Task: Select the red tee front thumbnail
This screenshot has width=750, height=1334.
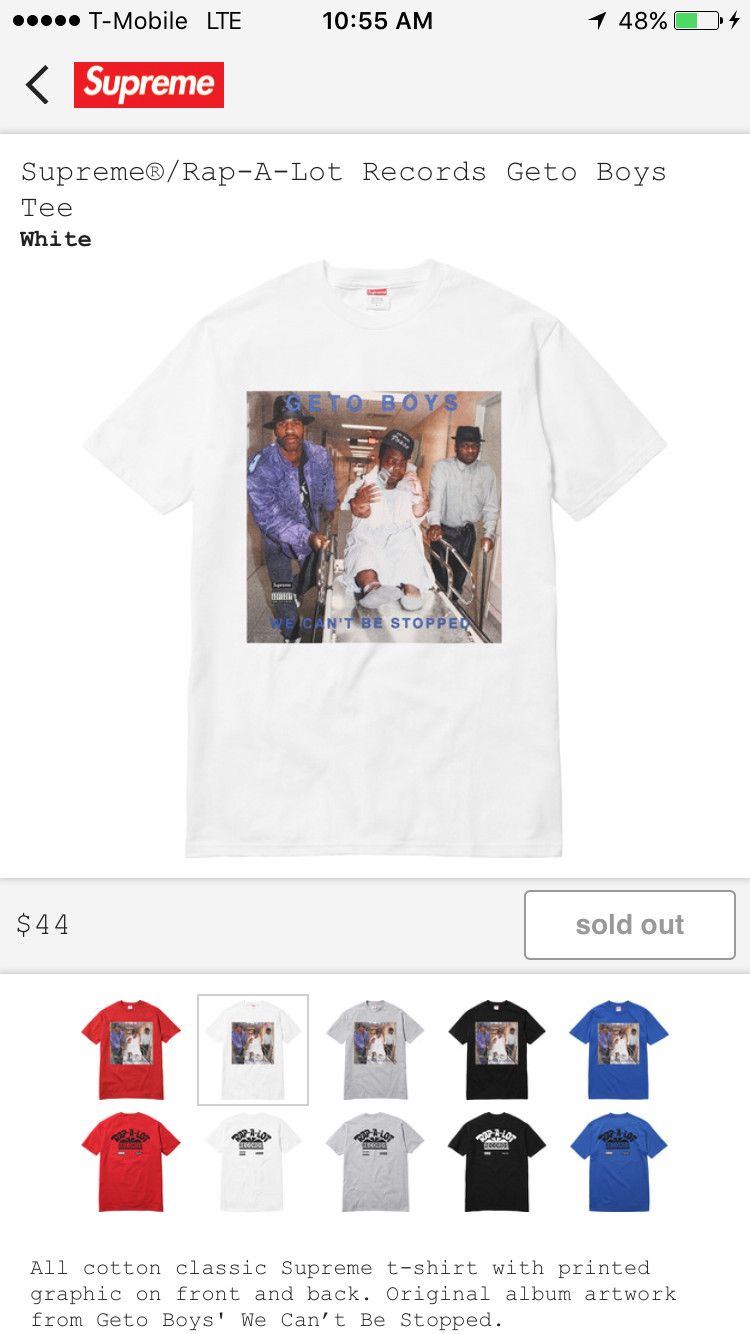Action: click(x=131, y=1049)
